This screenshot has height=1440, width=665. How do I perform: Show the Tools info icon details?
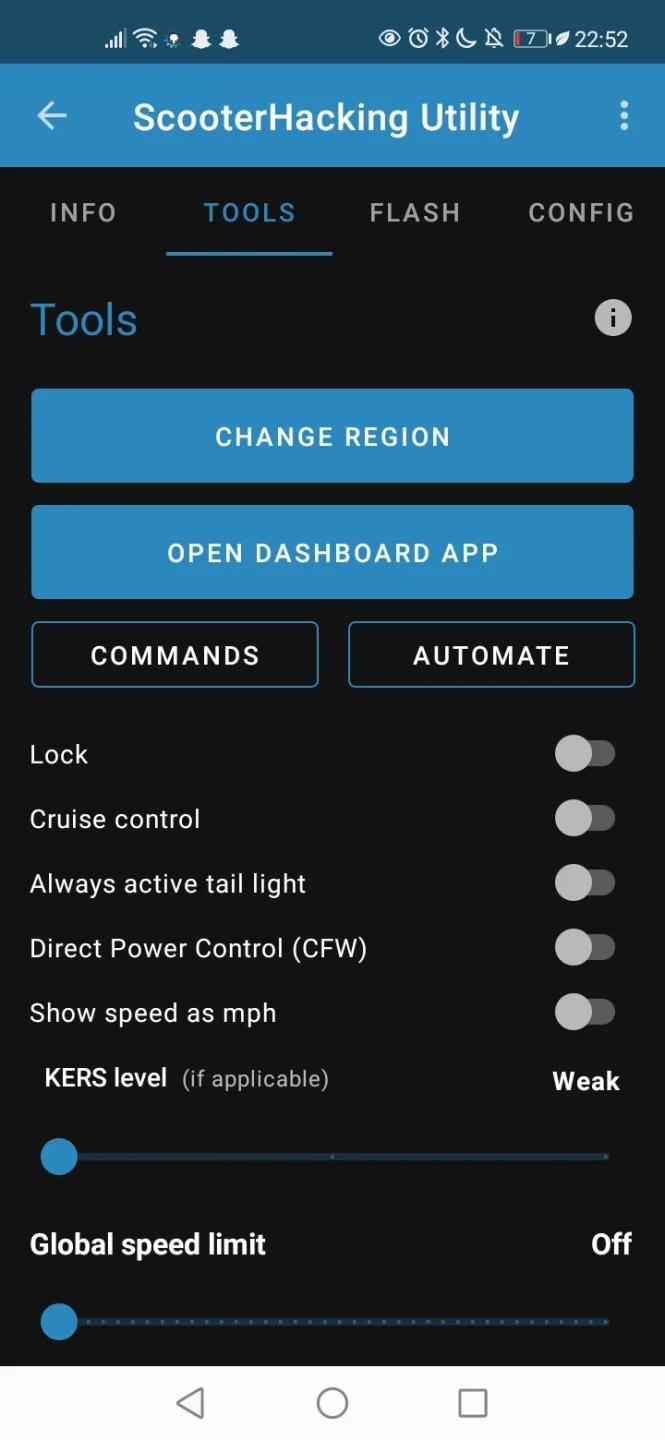[613, 318]
